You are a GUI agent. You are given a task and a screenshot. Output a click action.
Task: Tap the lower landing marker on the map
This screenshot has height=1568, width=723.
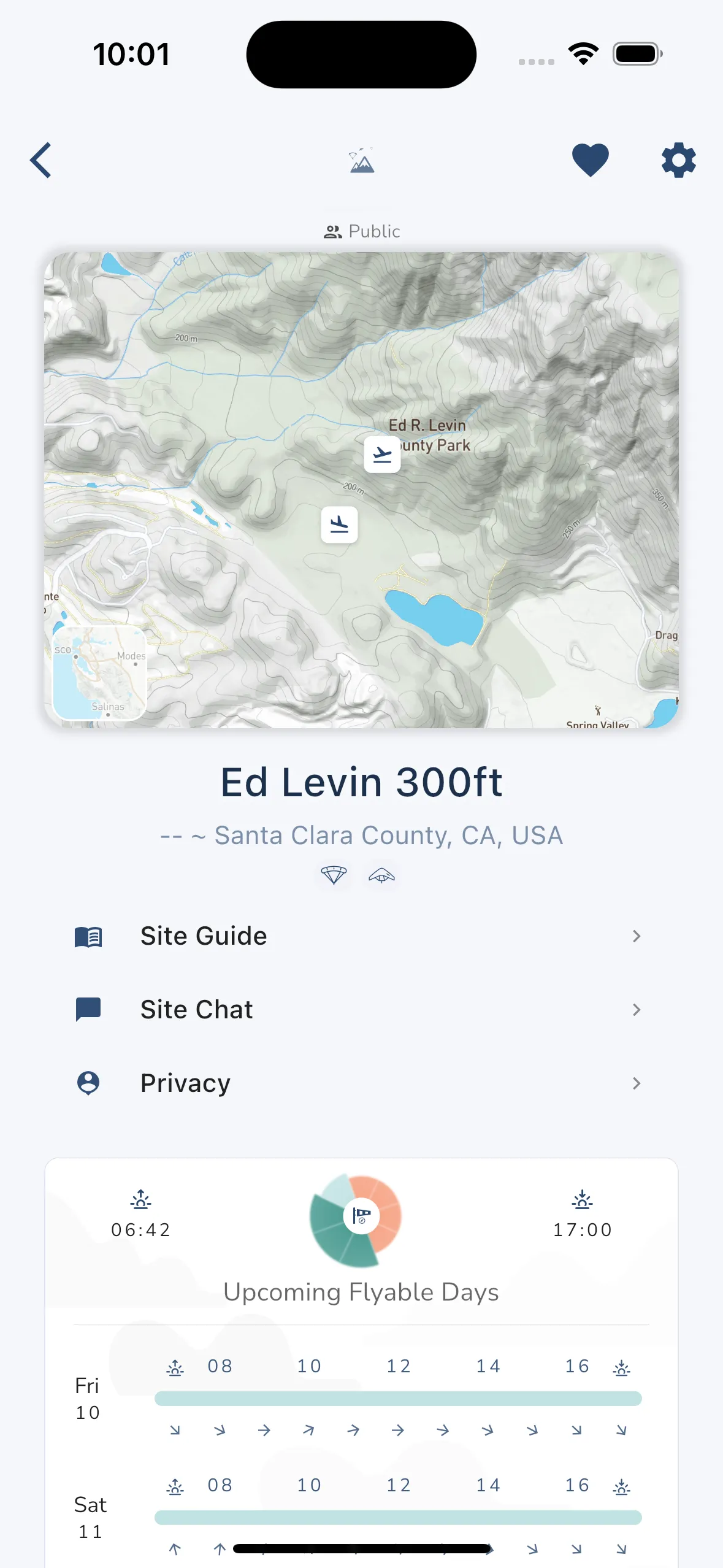[x=339, y=525]
